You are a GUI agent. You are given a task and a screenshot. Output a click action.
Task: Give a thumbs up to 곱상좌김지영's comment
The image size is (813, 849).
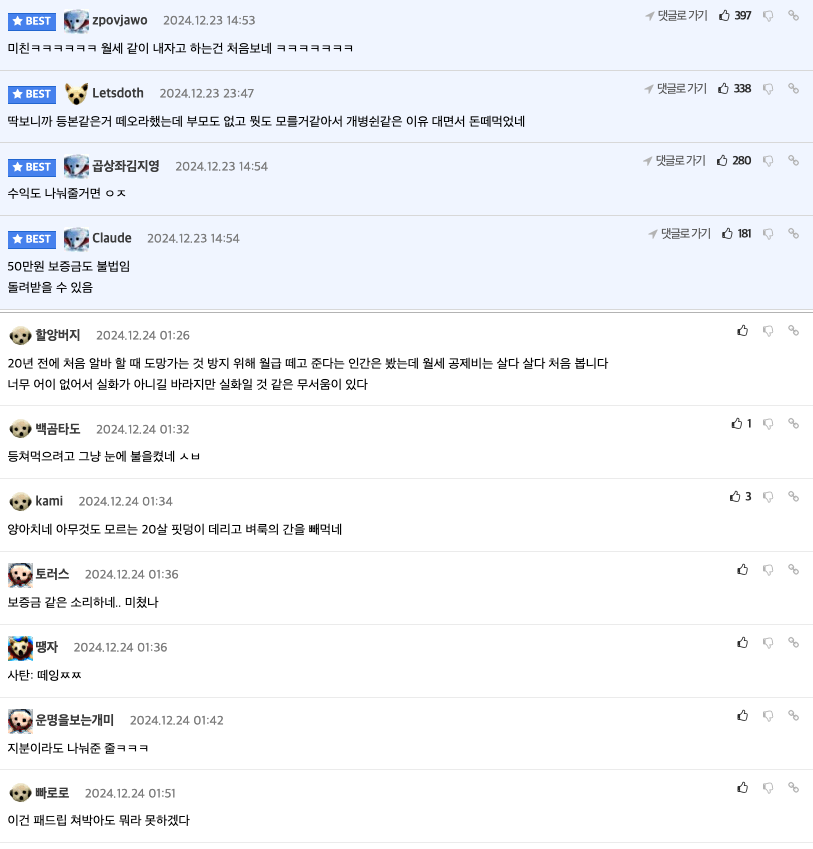[x=724, y=161]
